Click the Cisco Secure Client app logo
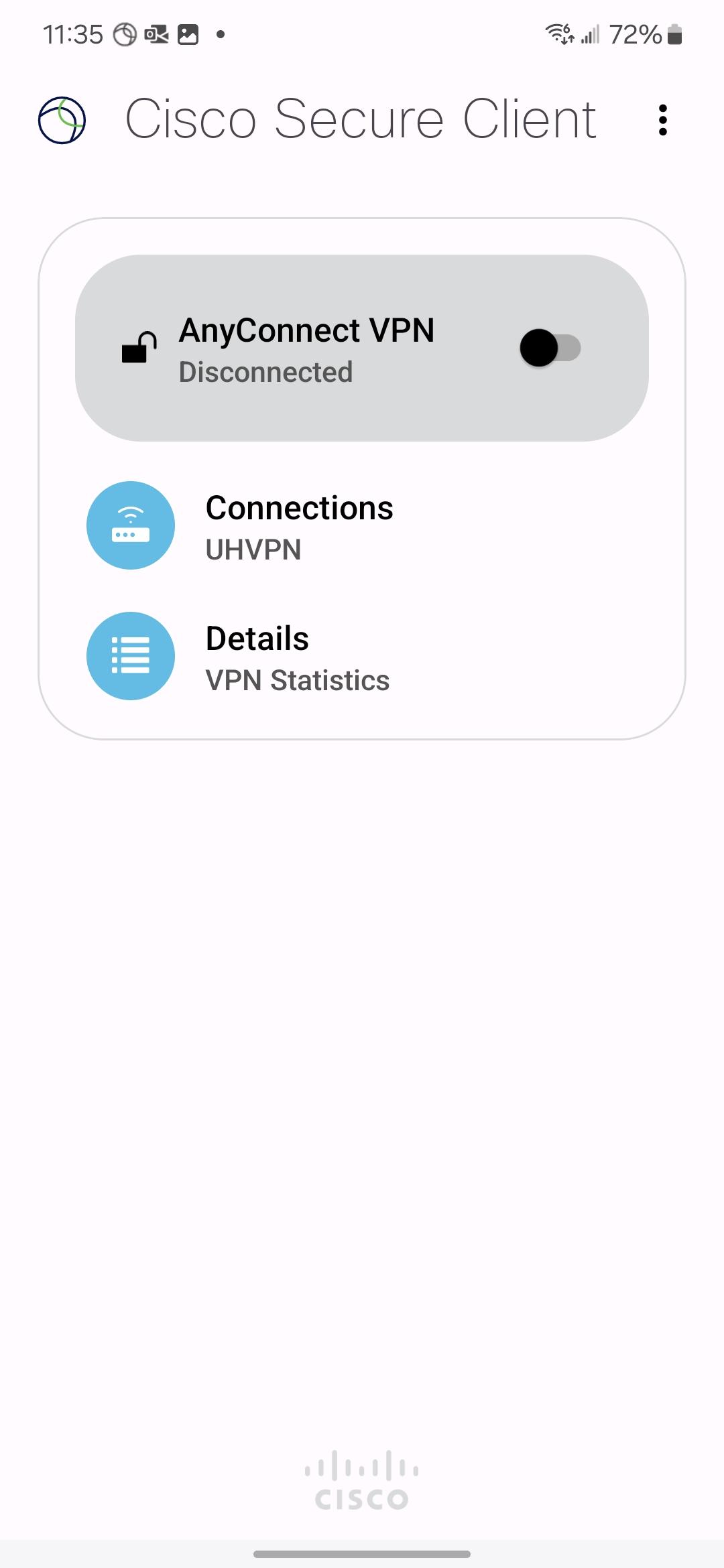The width and height of the screenshot is (724, 1568). tap(61, 119)
